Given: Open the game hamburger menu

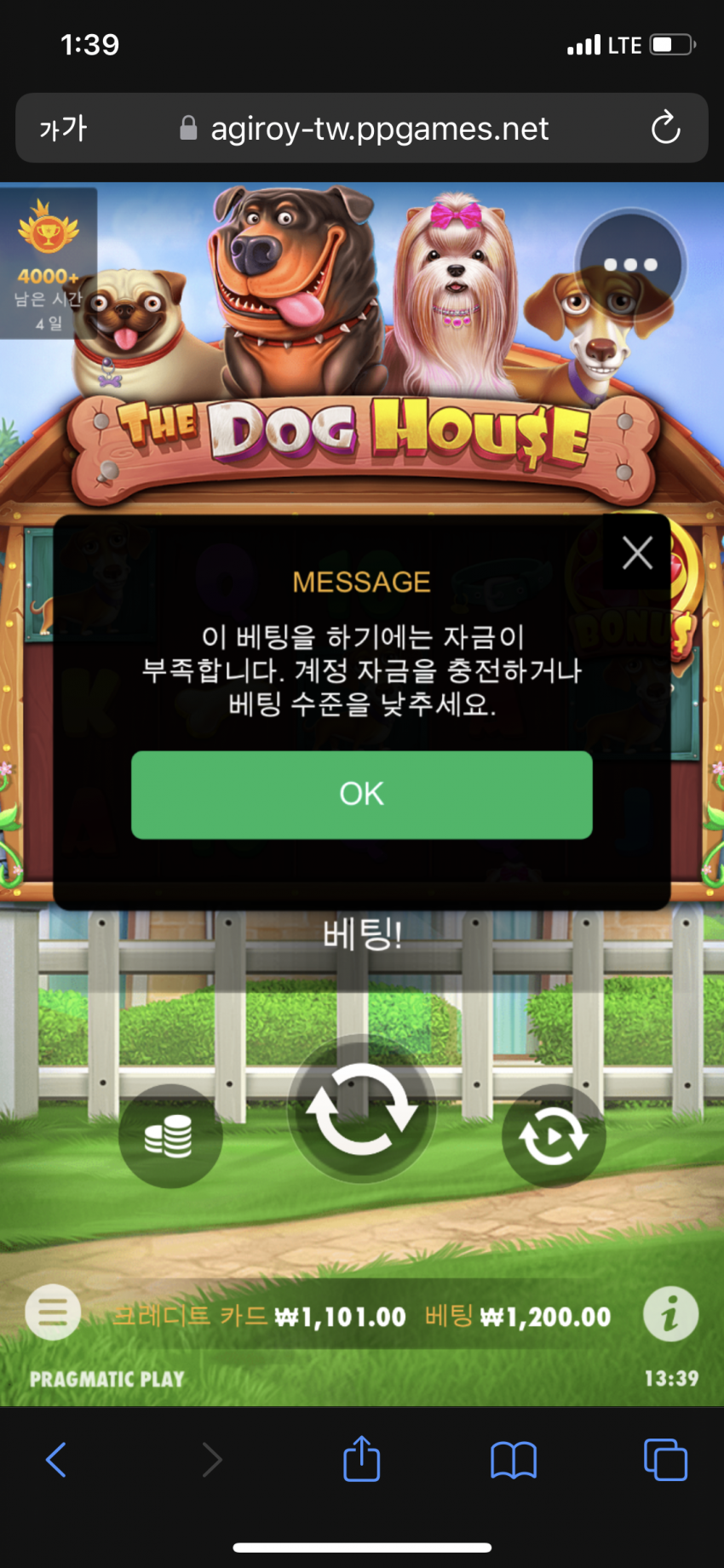Looking at the screenshot, I should pos(53,1312).
